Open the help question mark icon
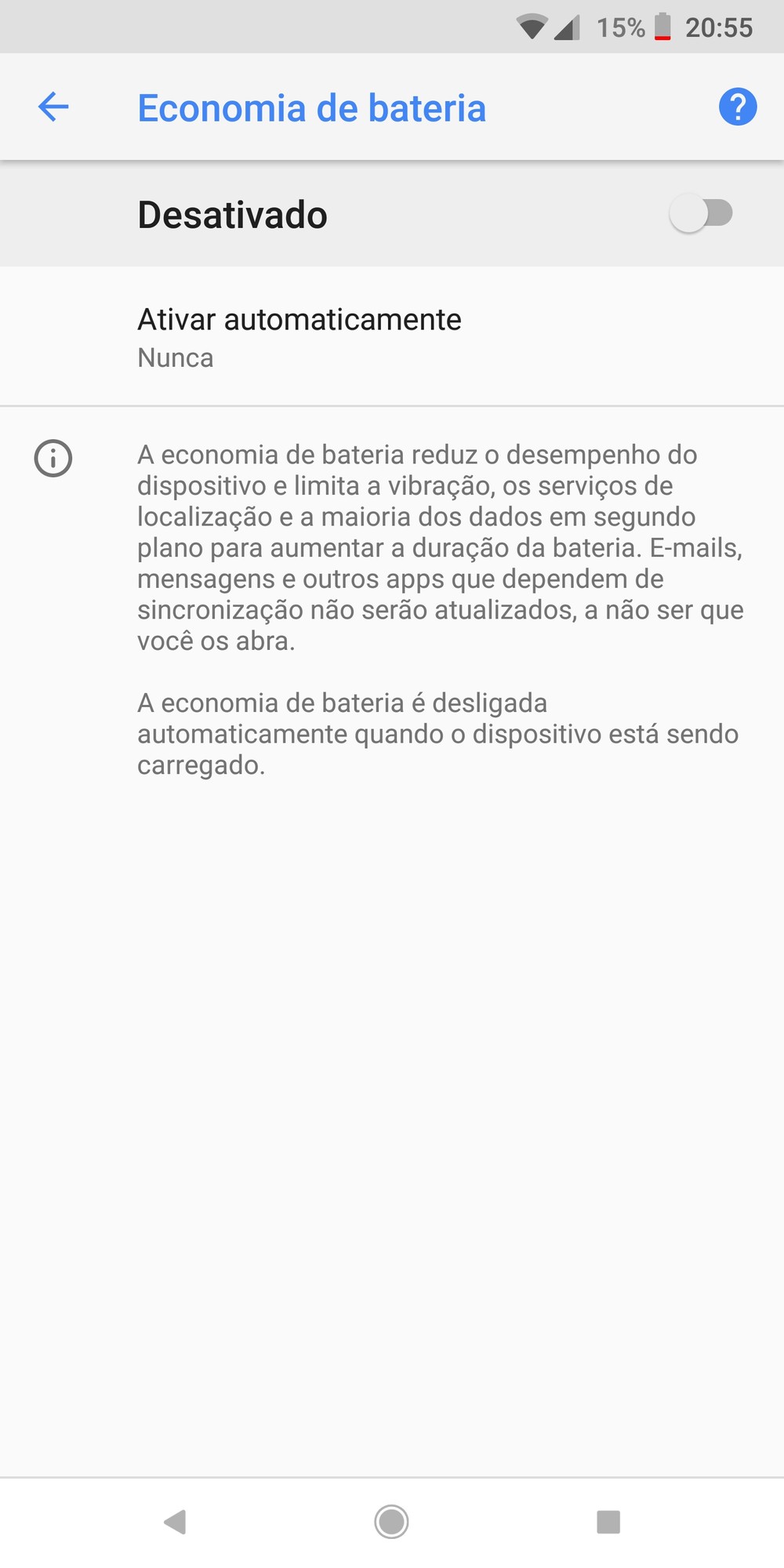Screen dimensions: 784x1568 tap(737, 107)
